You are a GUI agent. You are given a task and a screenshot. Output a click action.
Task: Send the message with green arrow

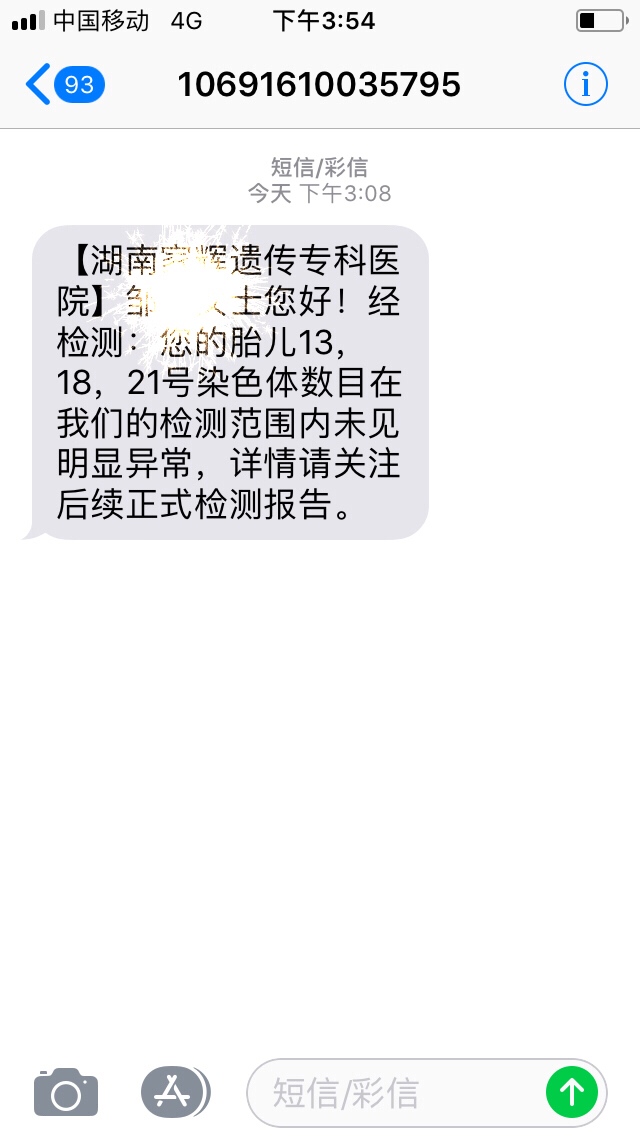pos(572,1092)
